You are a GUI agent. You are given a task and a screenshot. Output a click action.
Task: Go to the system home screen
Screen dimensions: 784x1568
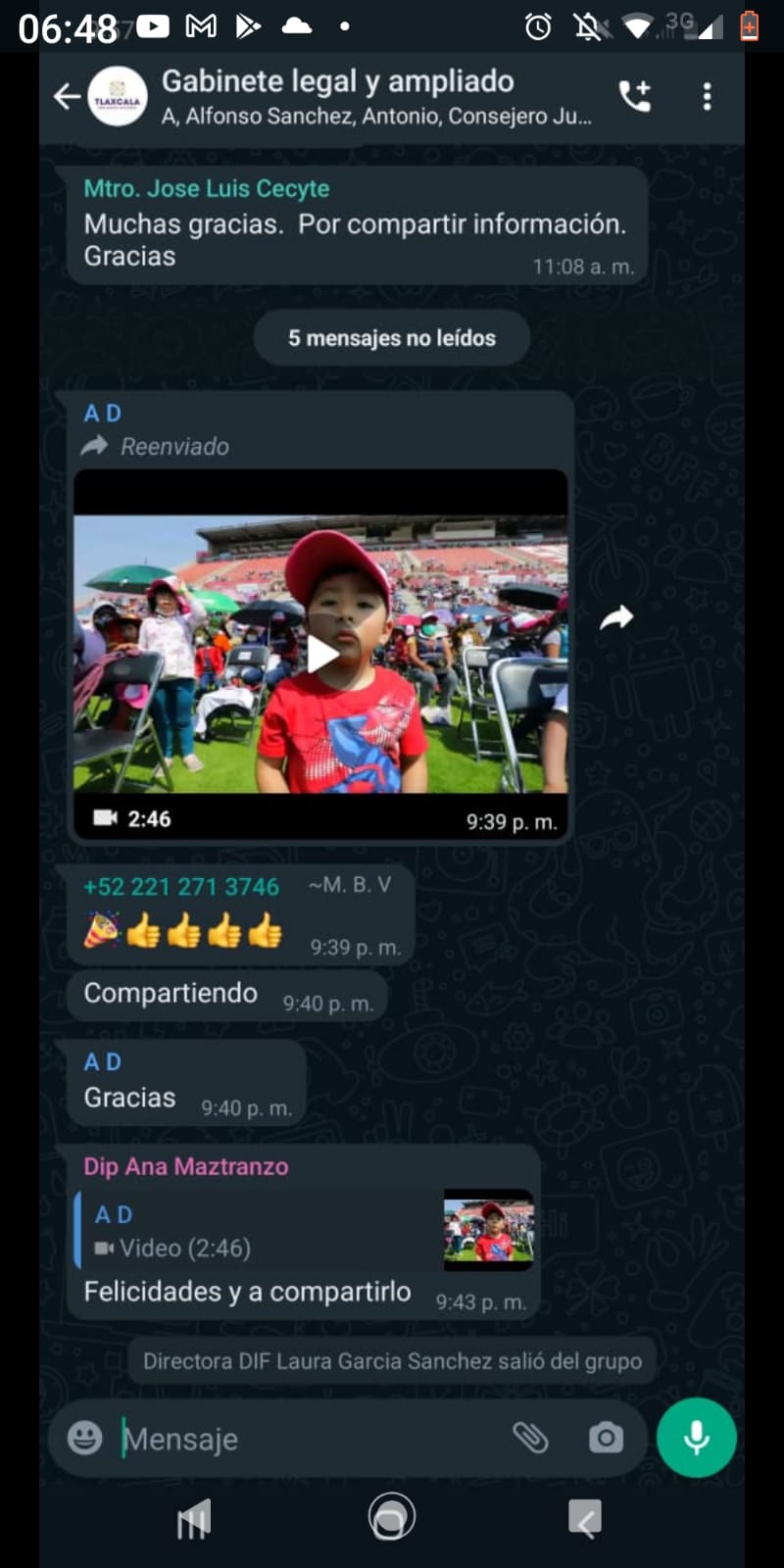coord(391,1518)
